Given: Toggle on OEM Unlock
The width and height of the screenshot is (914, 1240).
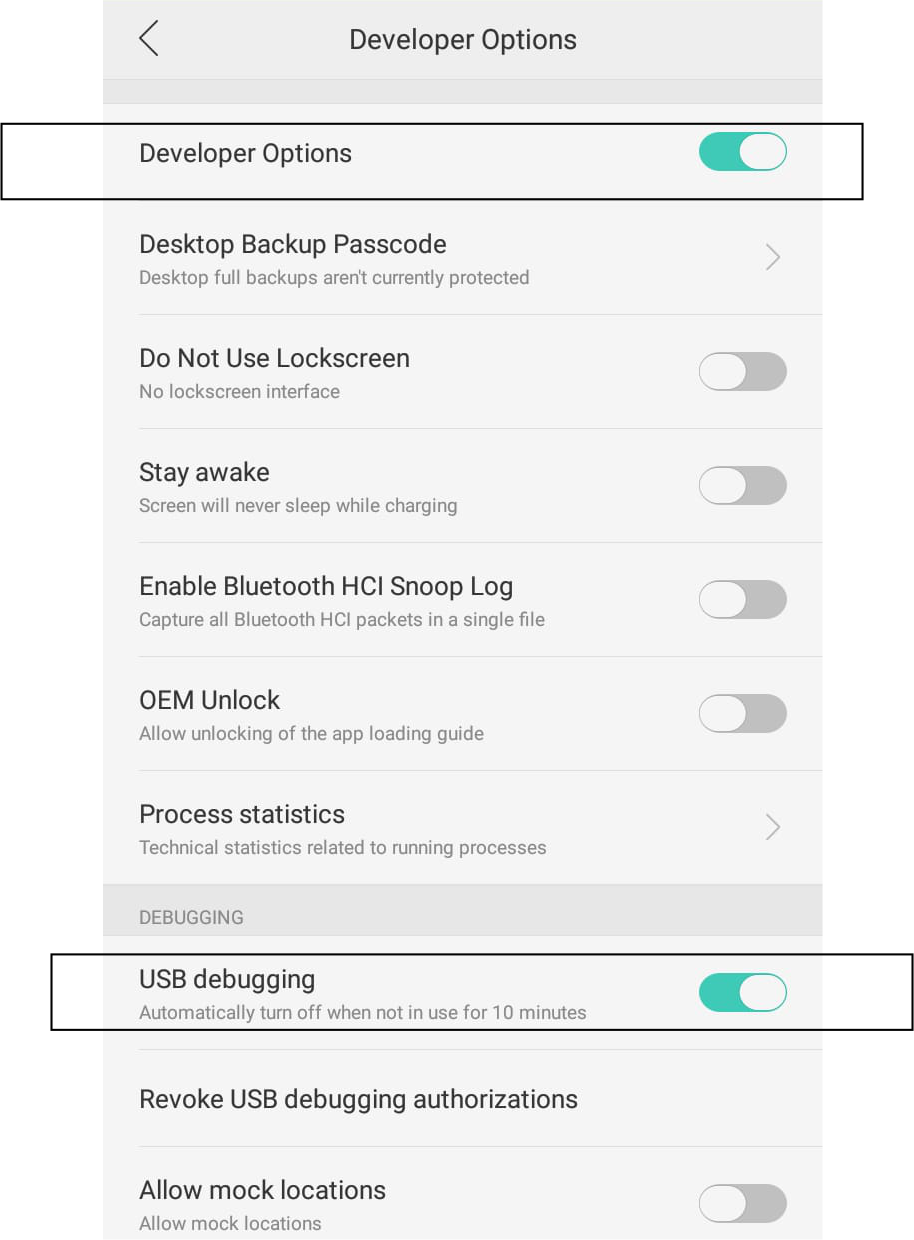Looking at the screenshot, I should [742, 714].
